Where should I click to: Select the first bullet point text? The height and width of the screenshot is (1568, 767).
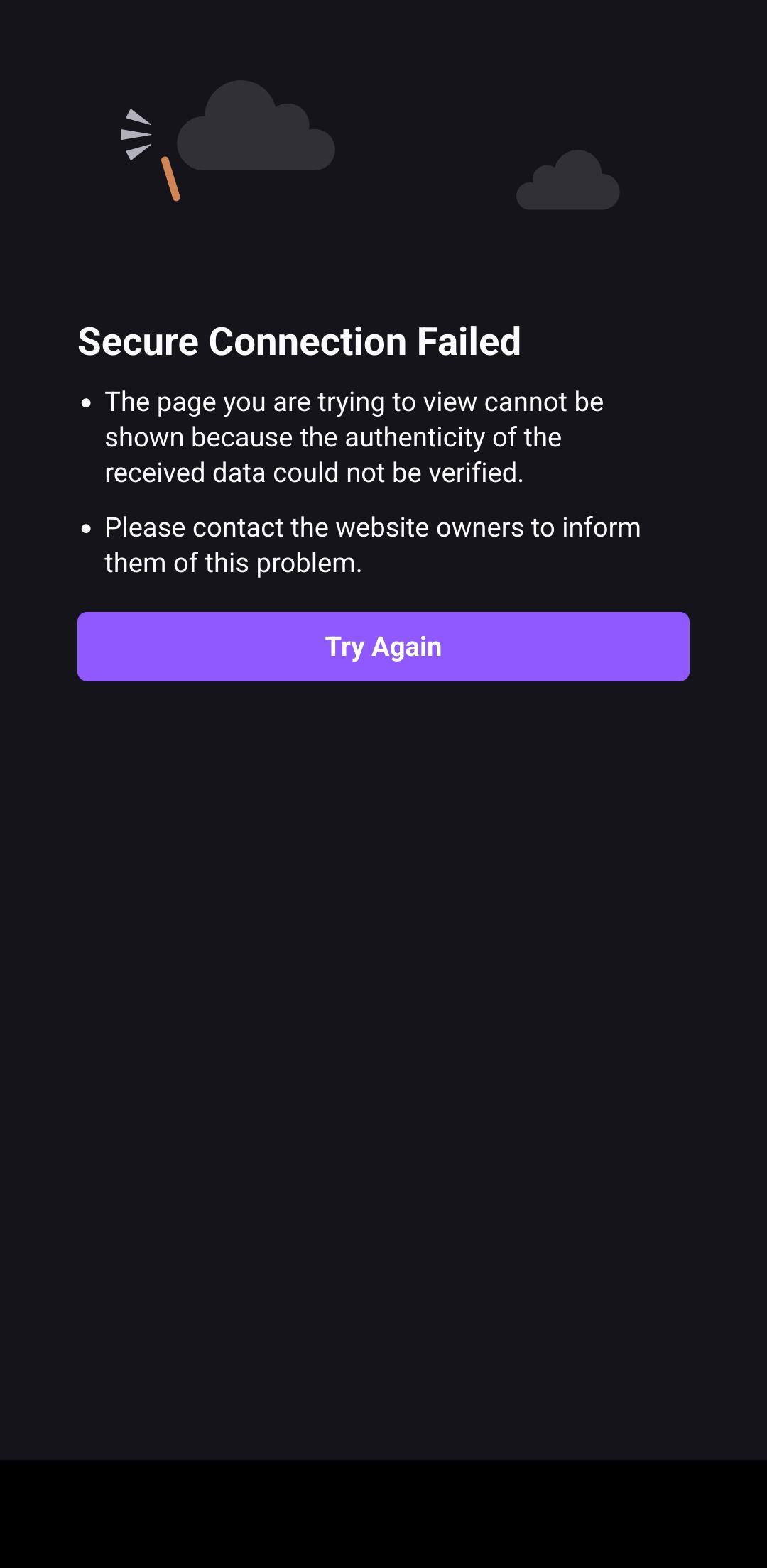tap(354, 435)
